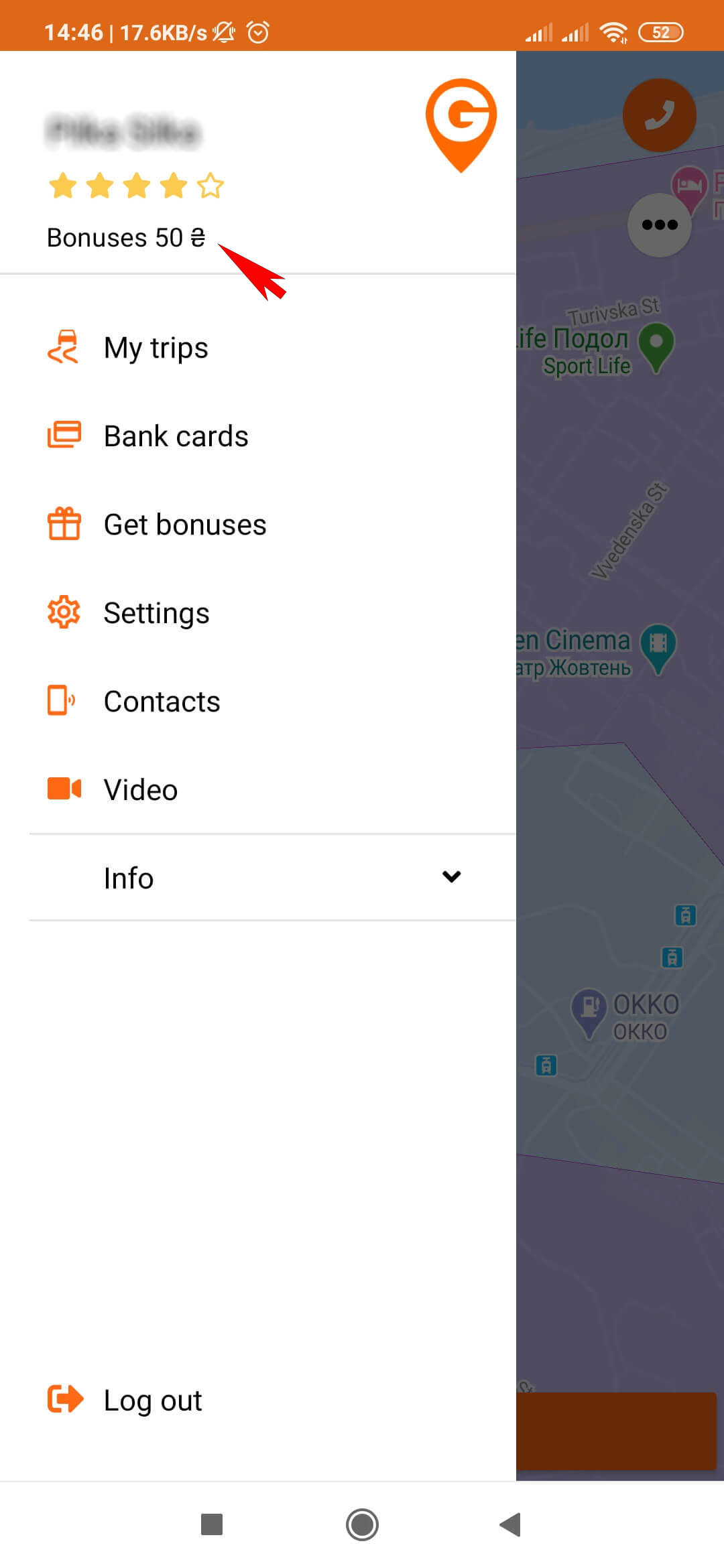Tap Log out at the bottom
This screenshot has height=1568, width=724.
pyautogui.click(x=152, y=1398)
